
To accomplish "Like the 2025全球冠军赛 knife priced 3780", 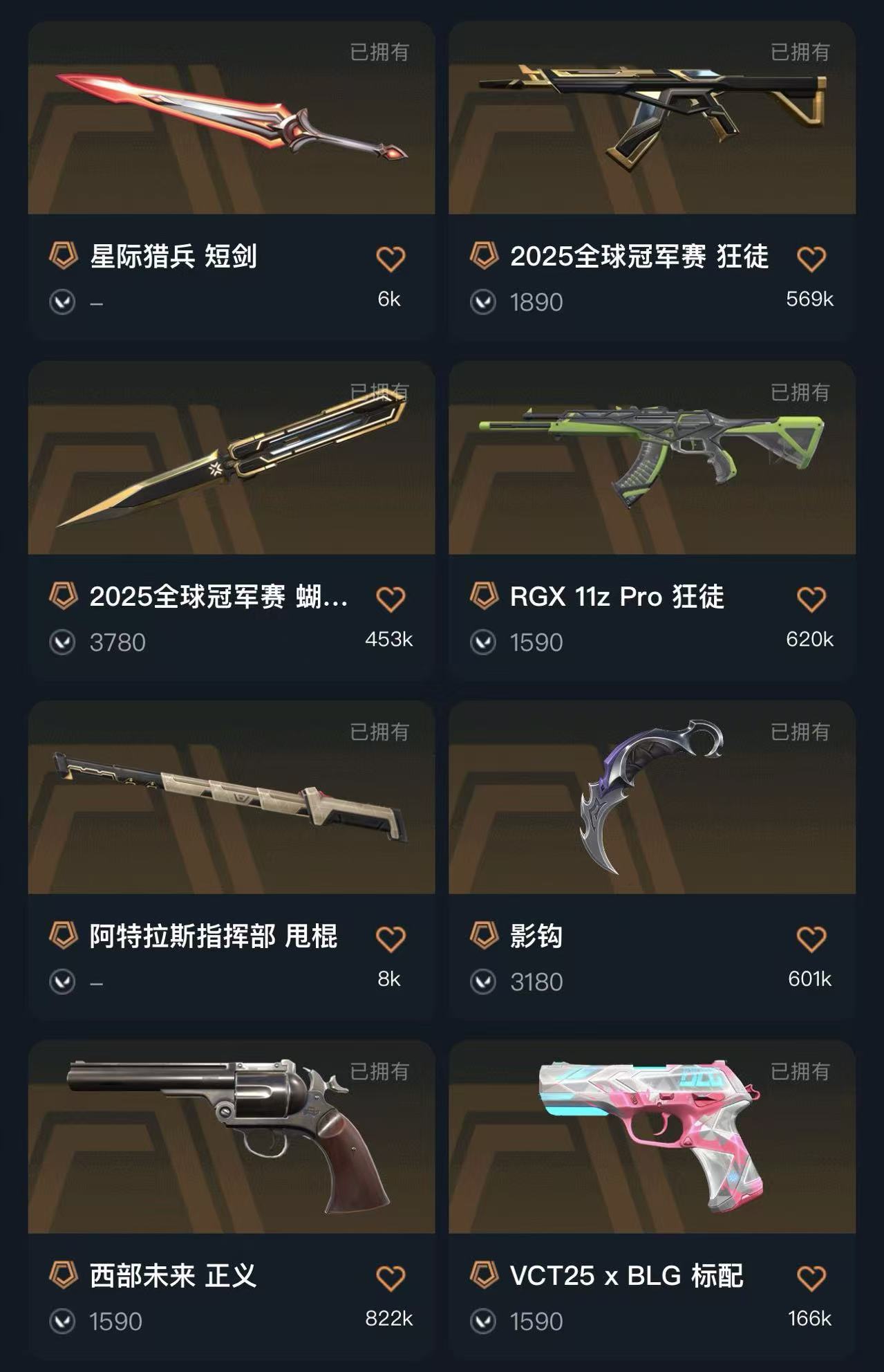I will pyautogui.click(x=391, y=599).
